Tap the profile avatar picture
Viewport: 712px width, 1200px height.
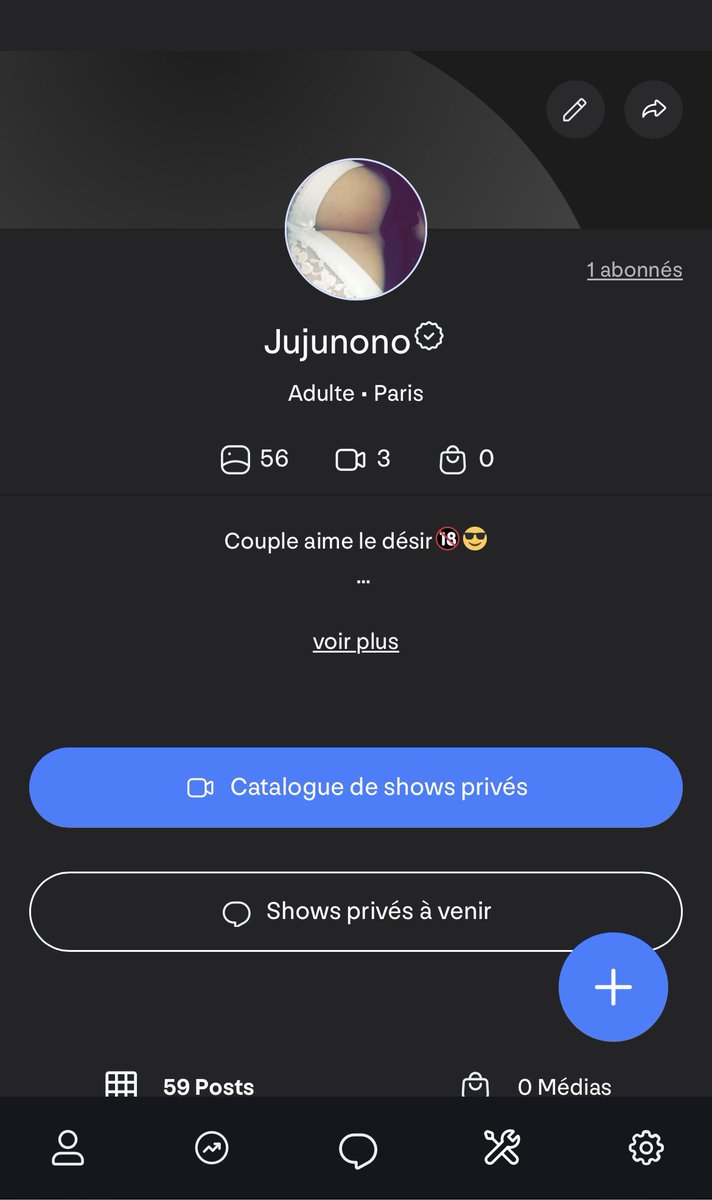pos(356,229)
